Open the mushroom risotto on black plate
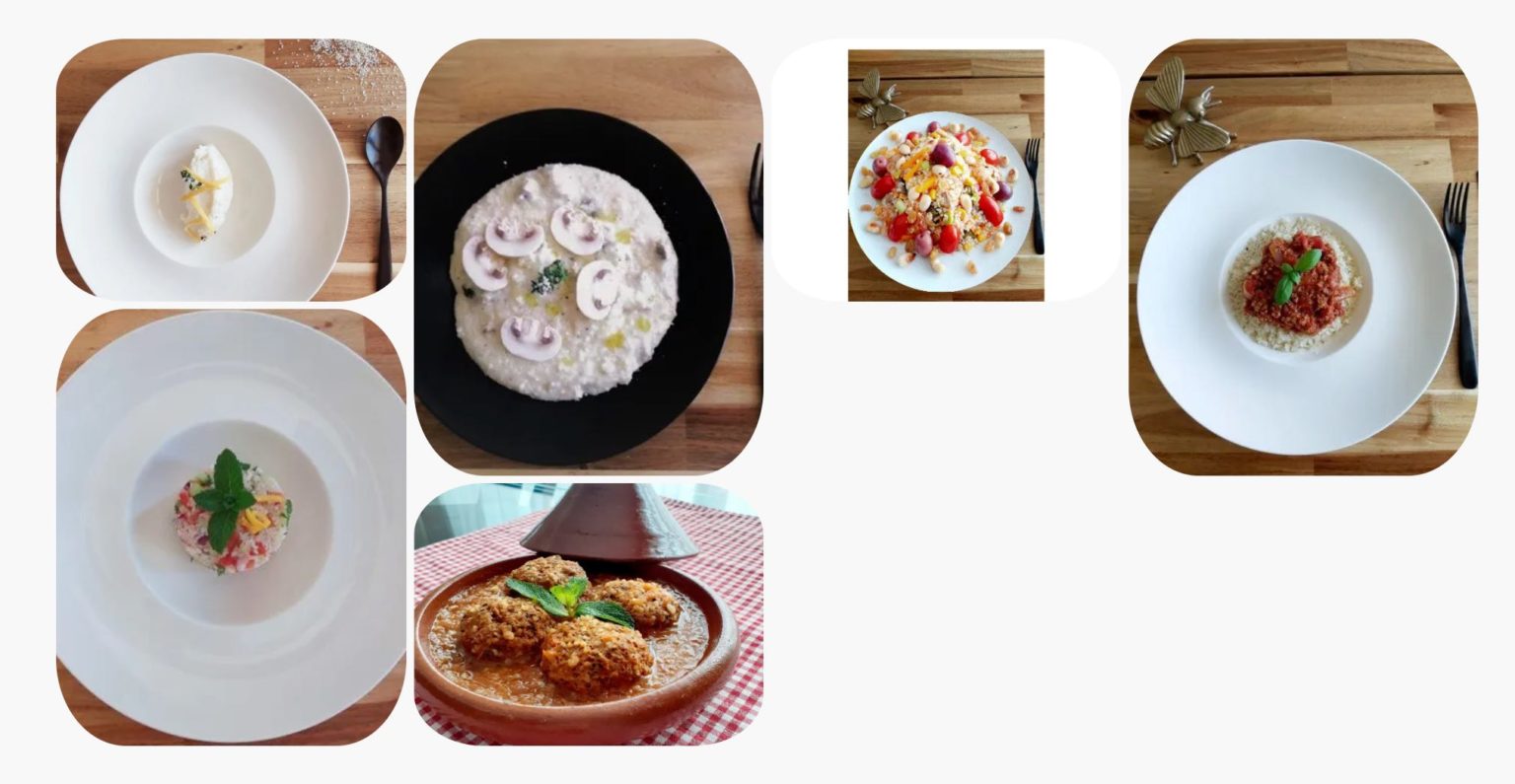This screenshot has width=1515, height=784. pos(588,256)
